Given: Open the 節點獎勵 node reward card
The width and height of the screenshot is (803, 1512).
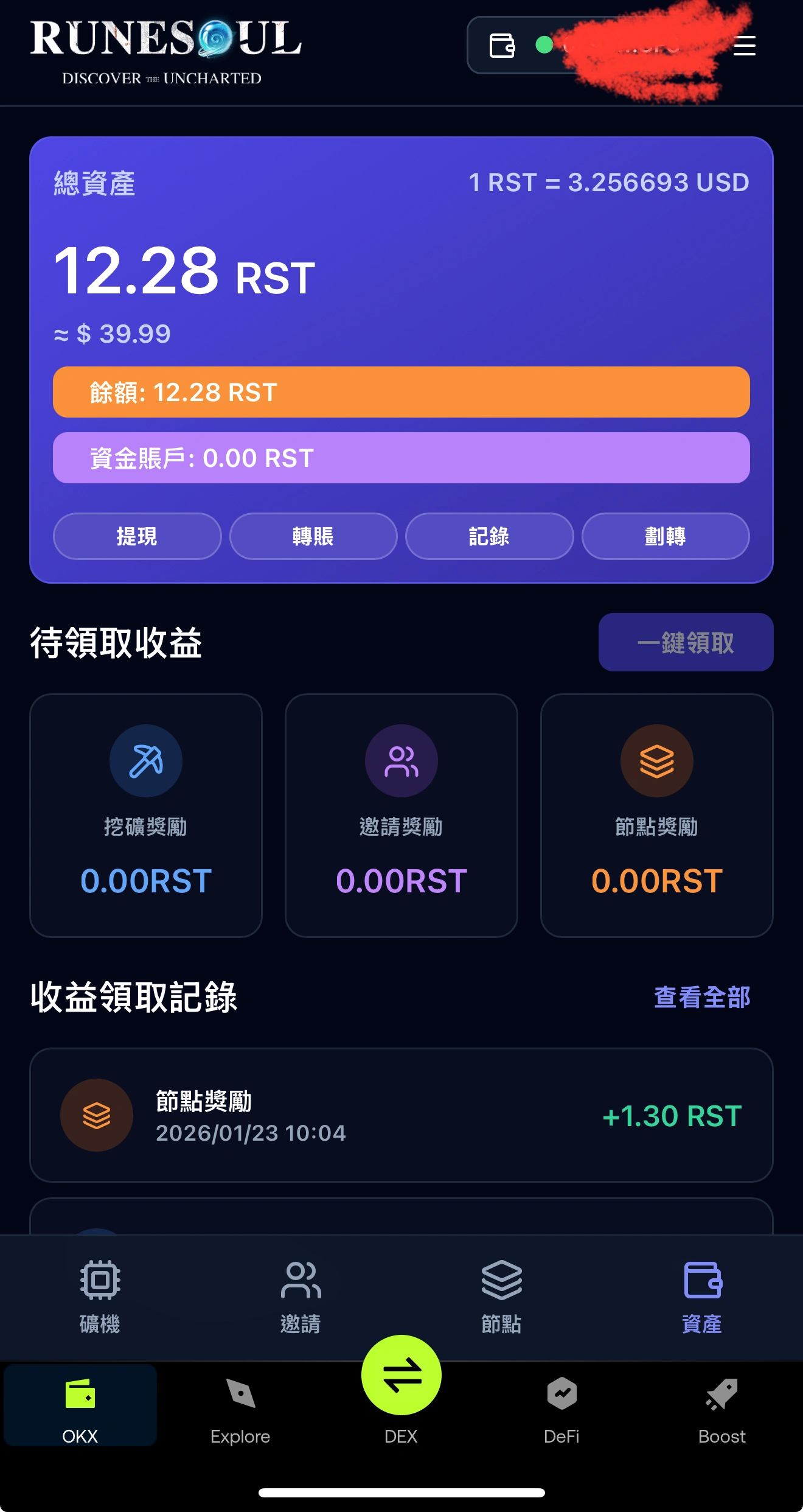Looking at the screenshot, I should 656,815.
